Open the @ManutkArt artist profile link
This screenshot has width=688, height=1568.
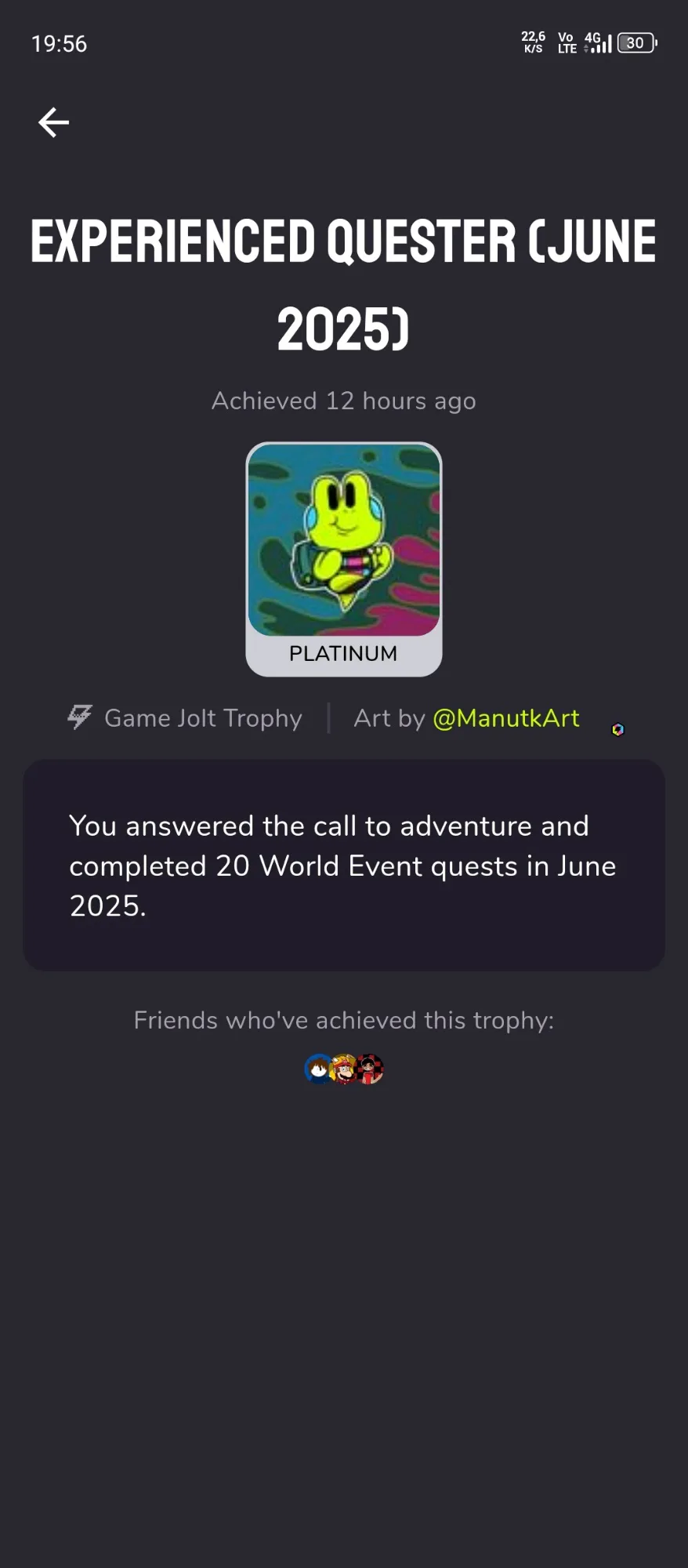tap(506, 718)
